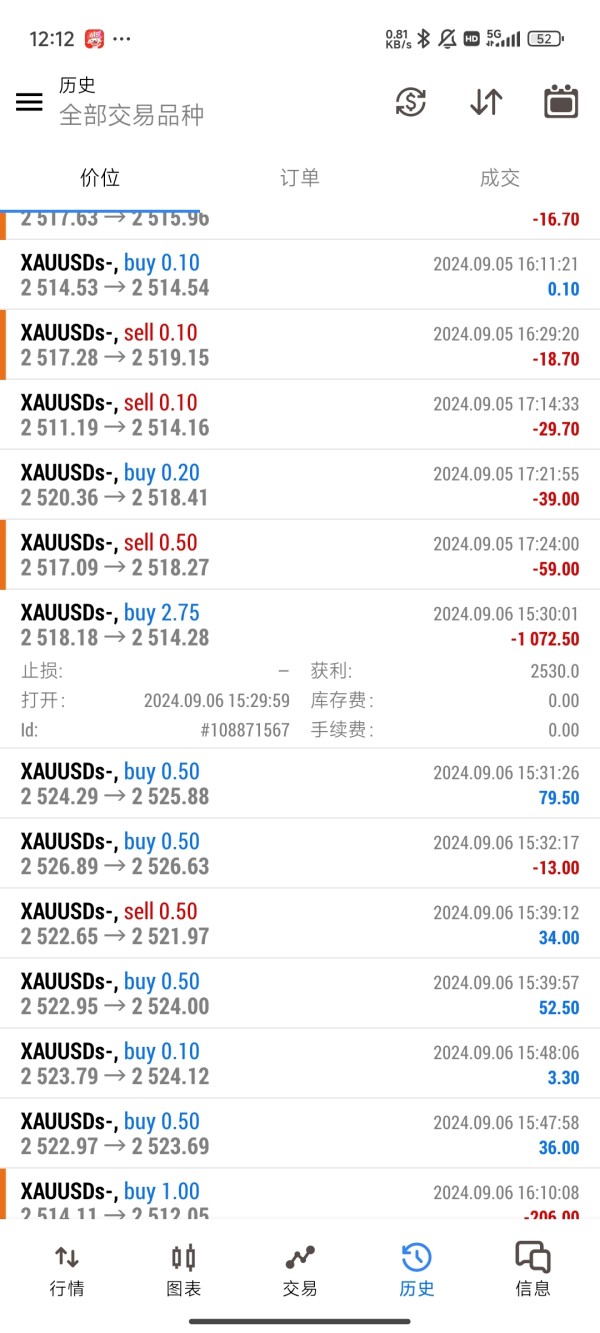The width and height of the screenshot is (600, 1333).
Task: Expand the sell 0.50 trade at 15:39:12
Action: (300, 924)
